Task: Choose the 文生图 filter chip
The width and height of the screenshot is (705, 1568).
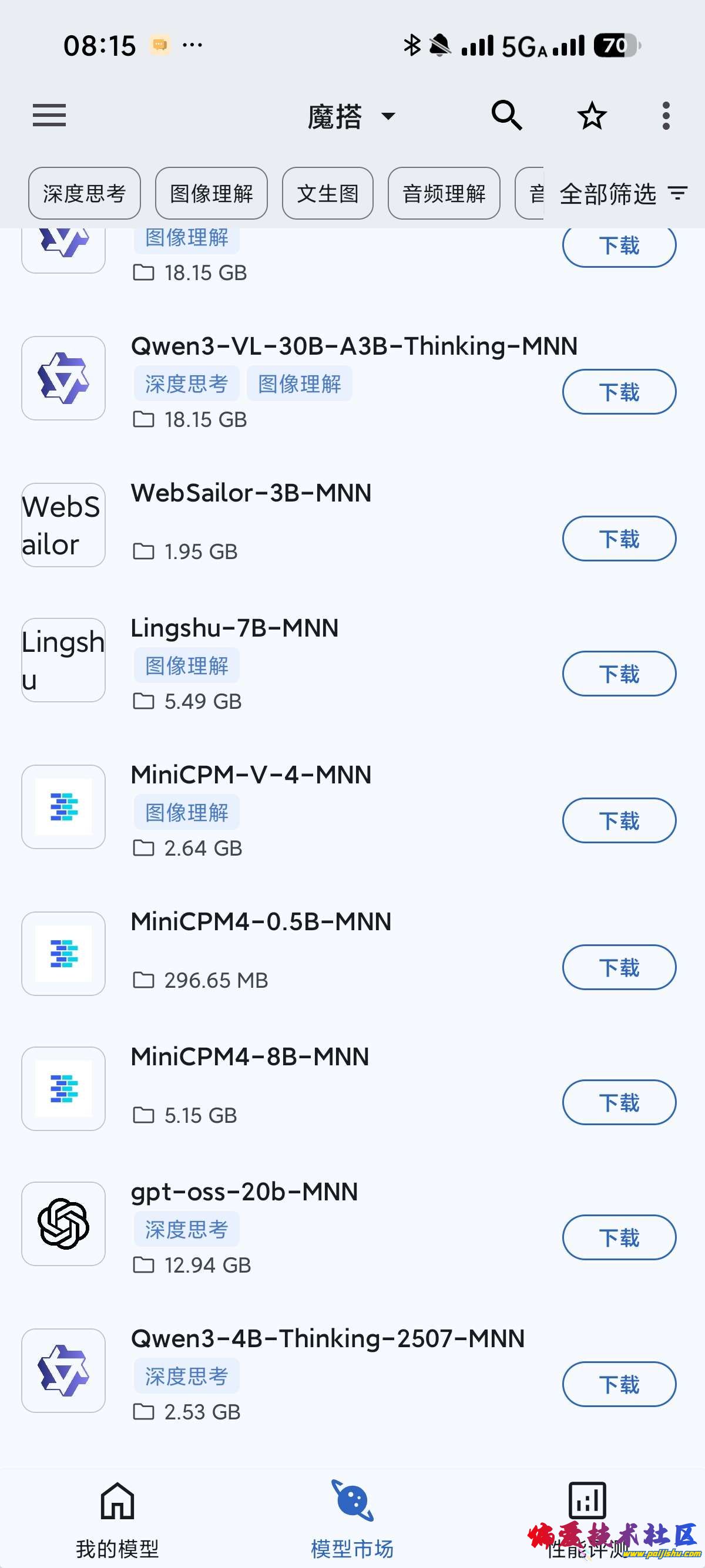Action: (x=328, y=194)
